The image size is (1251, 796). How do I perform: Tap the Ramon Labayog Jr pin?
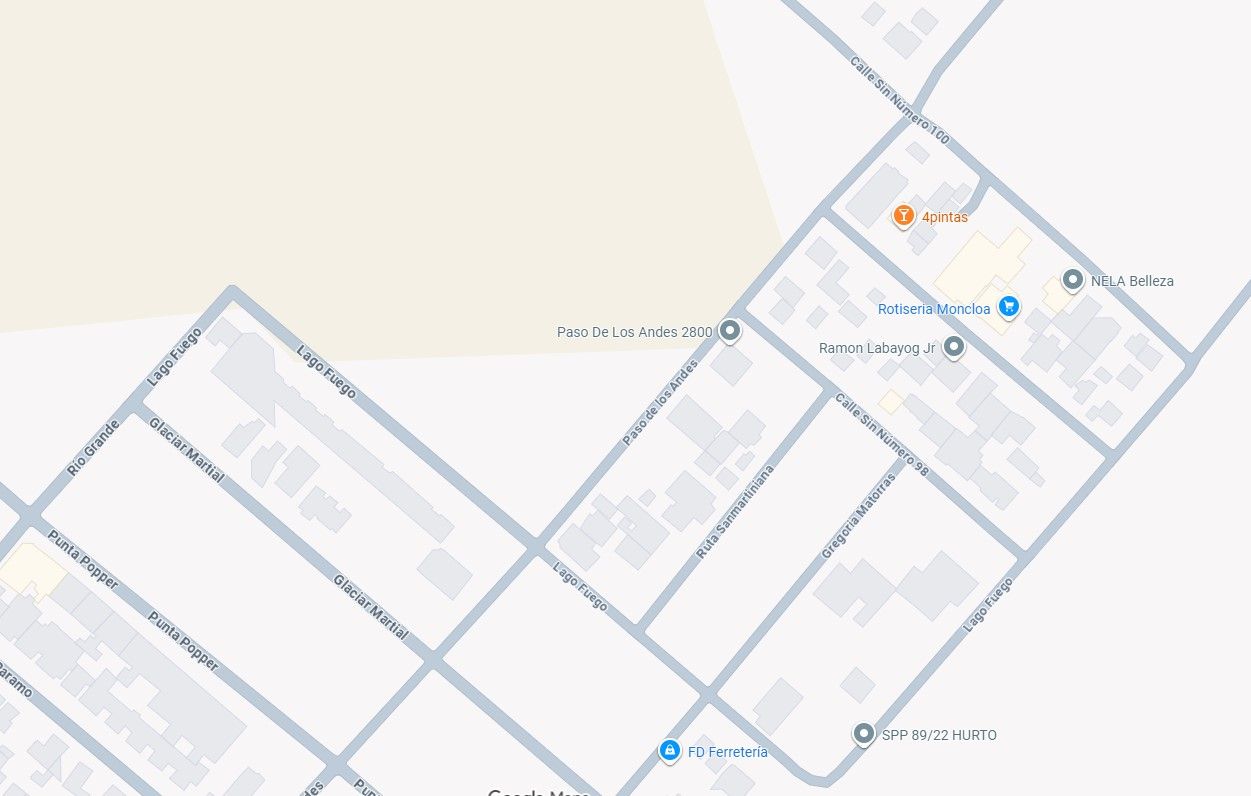(954, 347)
